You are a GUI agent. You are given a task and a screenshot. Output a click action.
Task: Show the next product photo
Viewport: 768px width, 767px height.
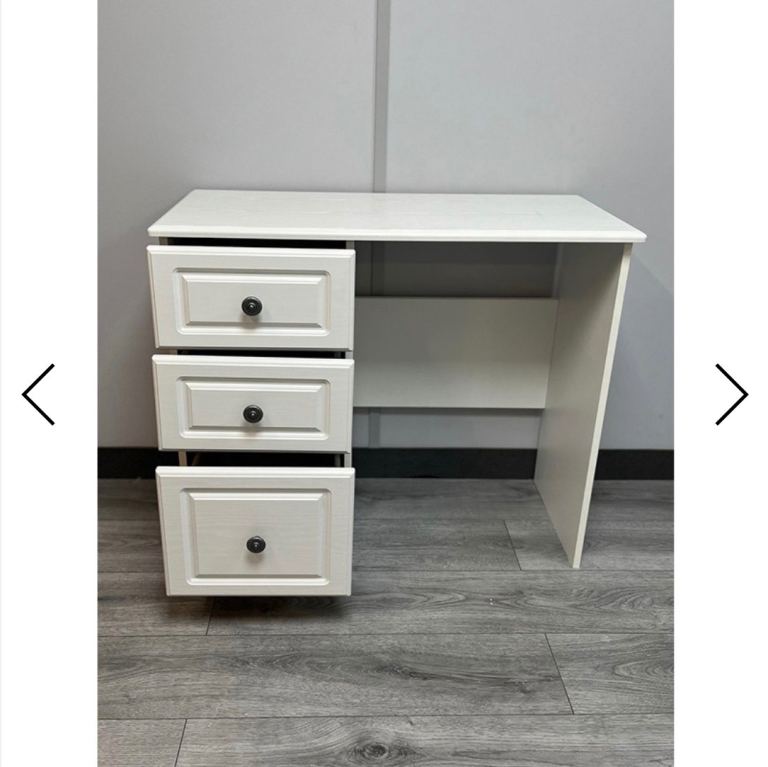tap(731, 394)
